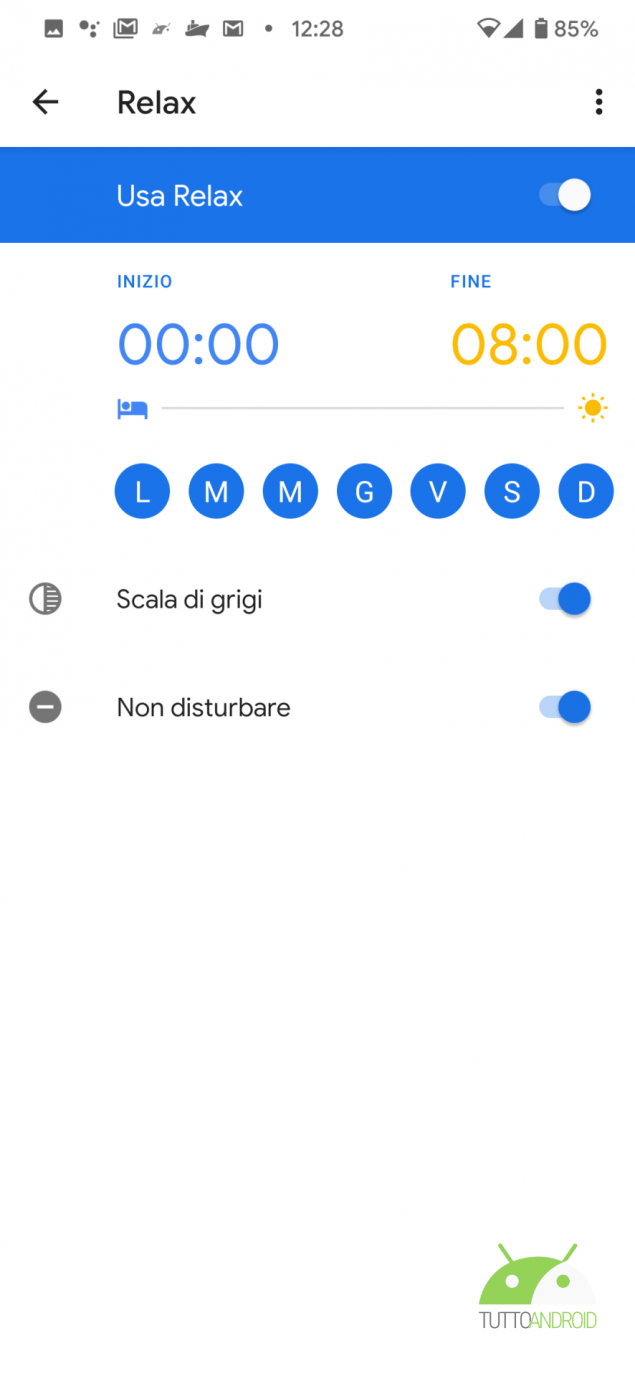Deselect the V day chip
Viewport: 635px width, 1376px height.
click(x=438, y=491)
